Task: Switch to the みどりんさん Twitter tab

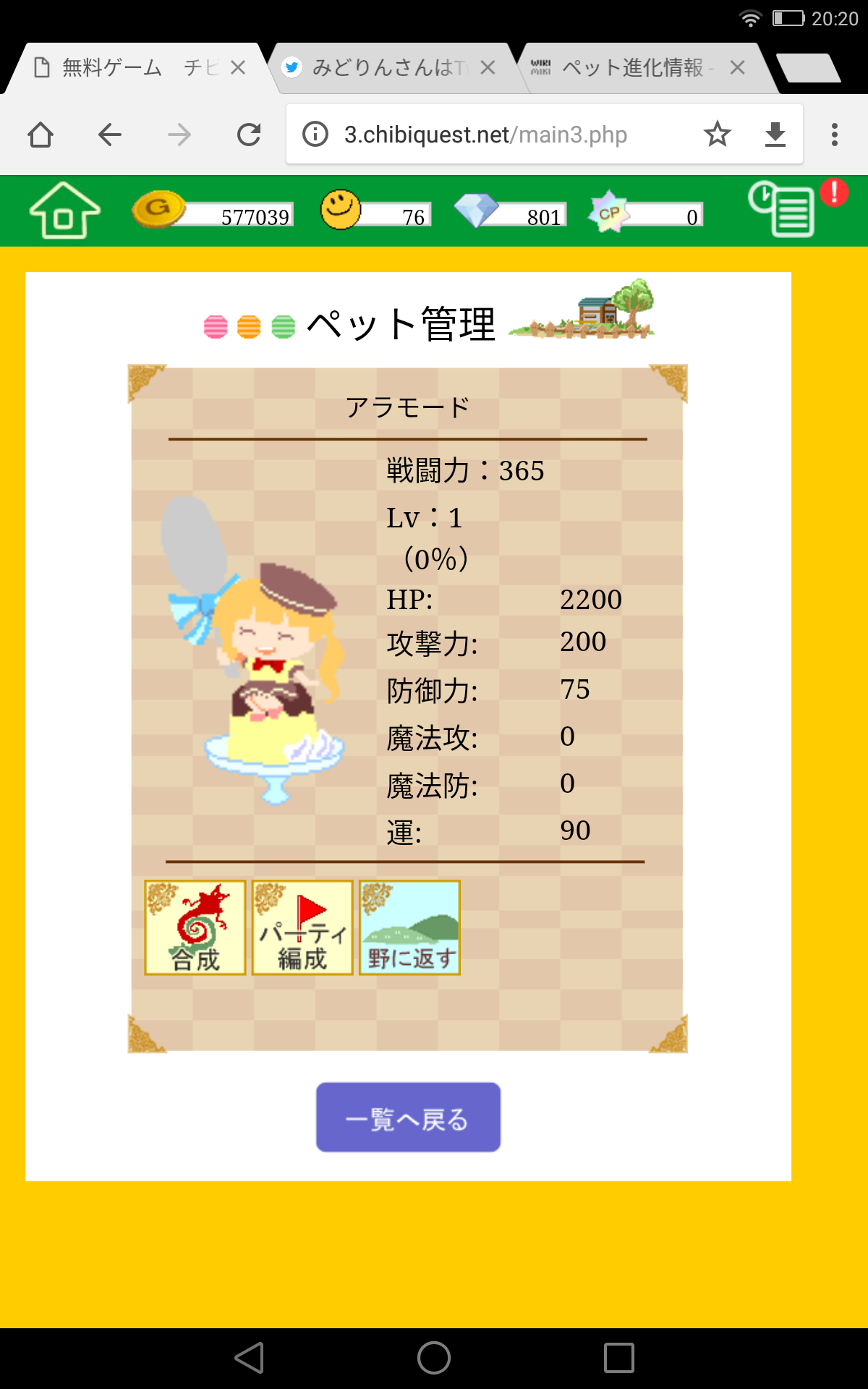Action: pyautogui.click(x=383, y=68)
